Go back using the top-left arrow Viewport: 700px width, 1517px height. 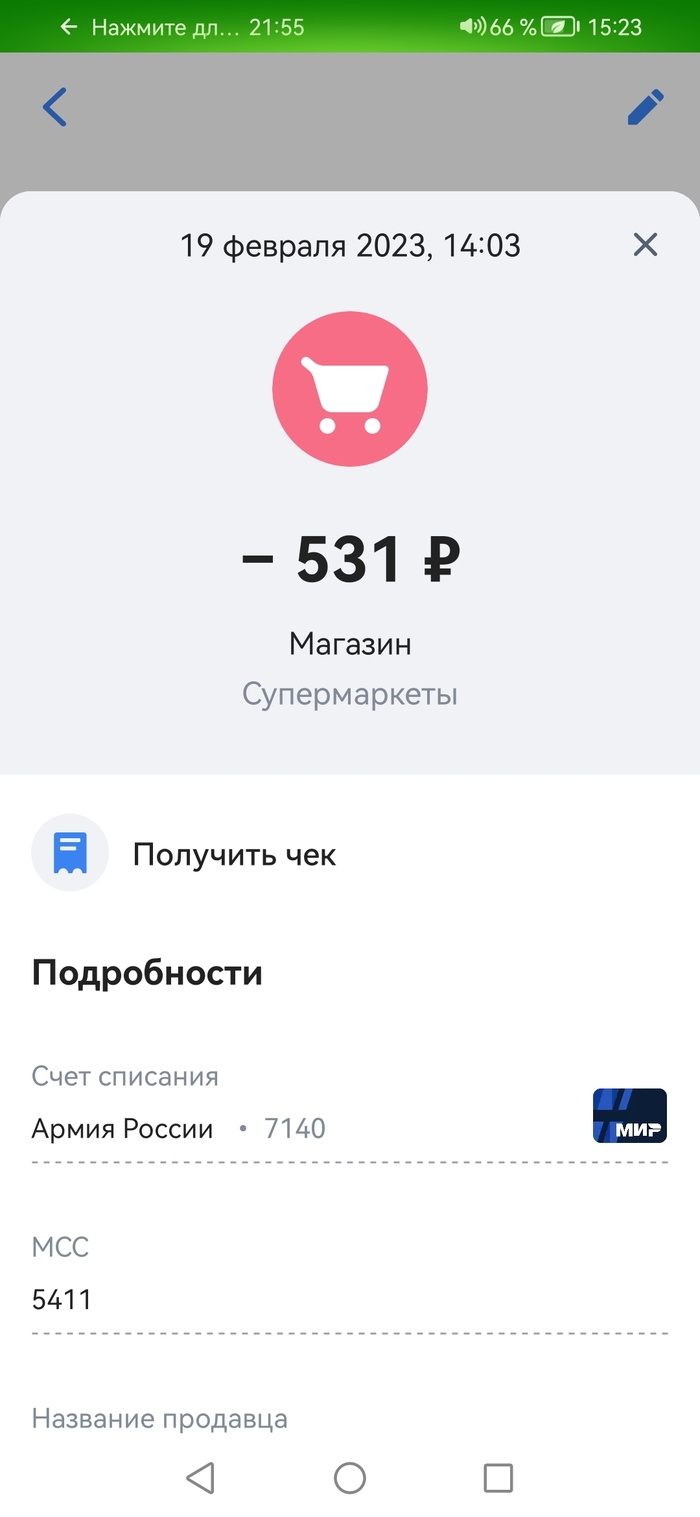(54, 107)
